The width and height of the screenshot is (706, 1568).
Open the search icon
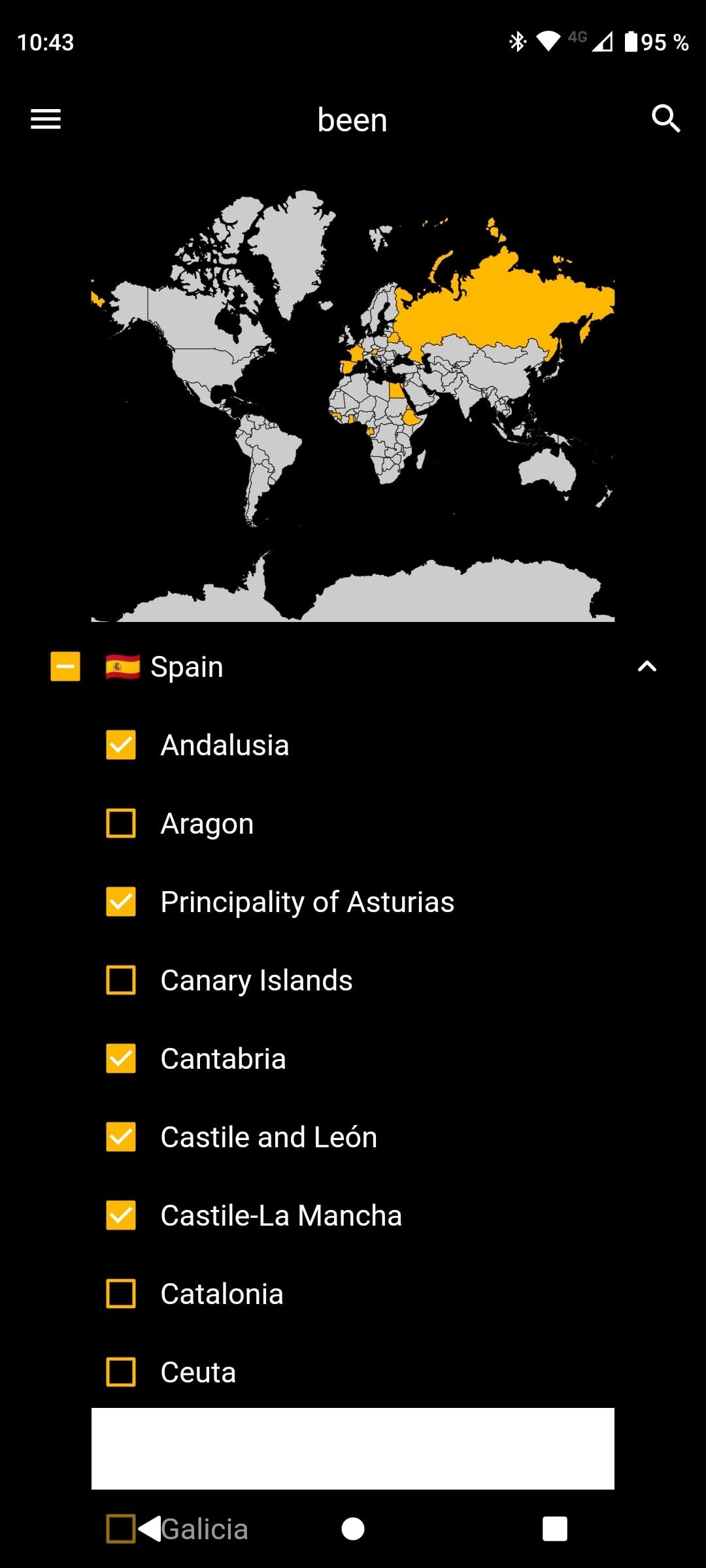click(665, 119)
